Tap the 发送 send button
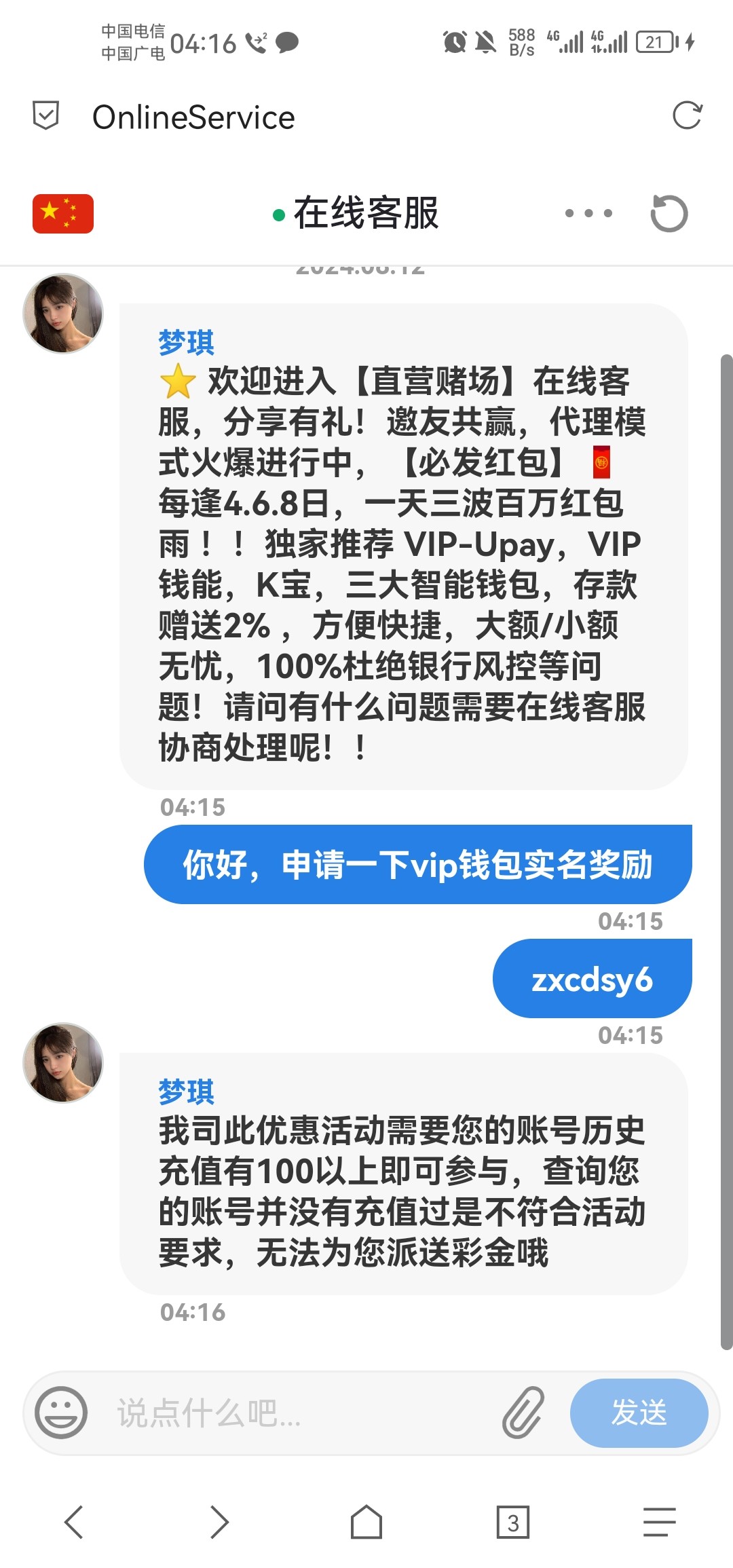The height and width of the screenshot is (1568, 733). point(639,1413)
